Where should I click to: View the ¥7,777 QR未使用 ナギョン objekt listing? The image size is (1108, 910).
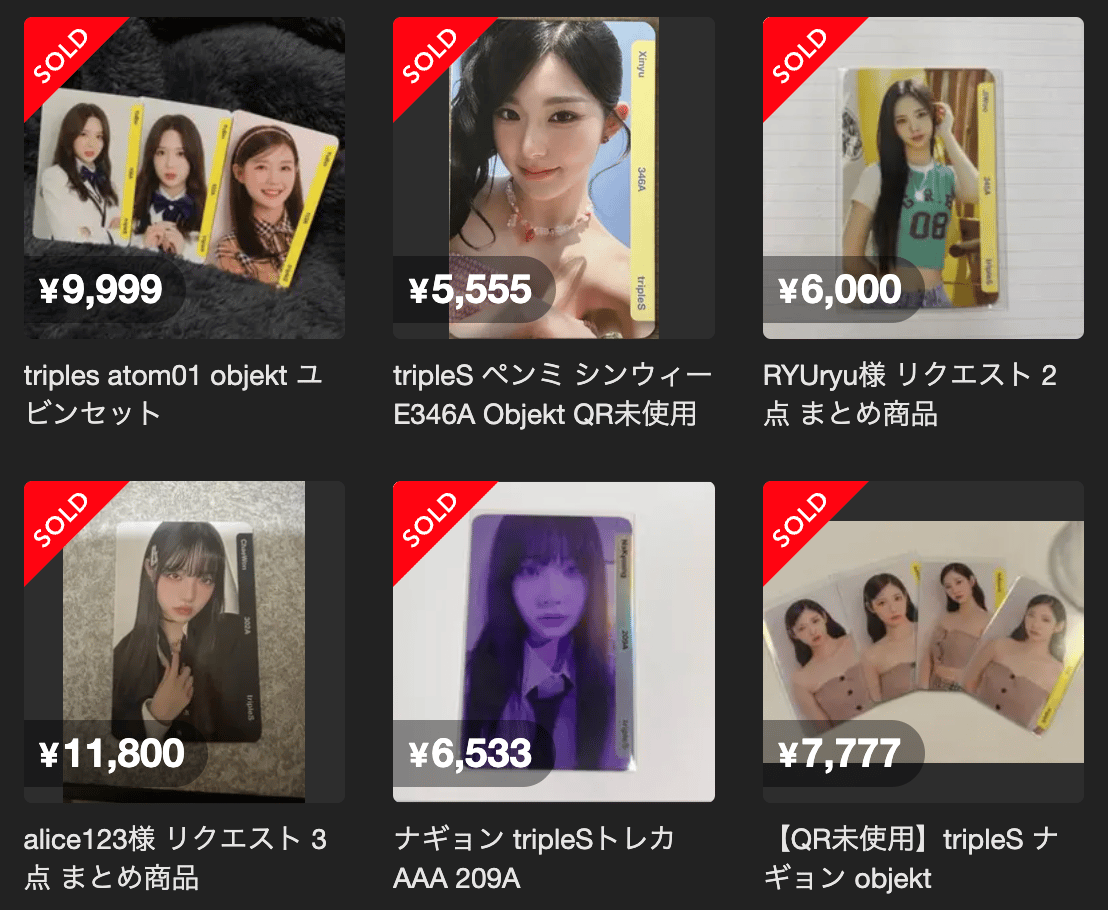pyautogui.click(x=922, y=641)
